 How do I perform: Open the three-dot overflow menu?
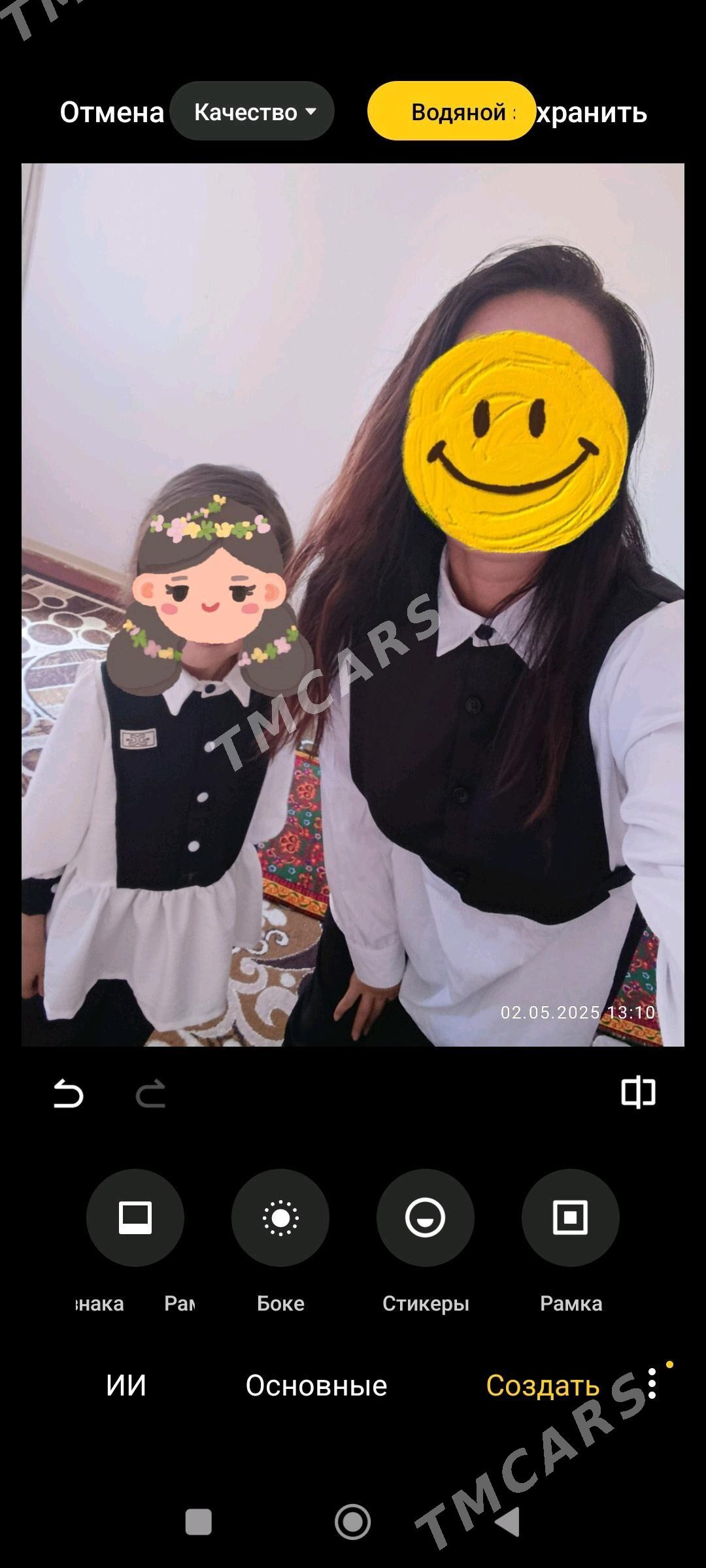652,1384
